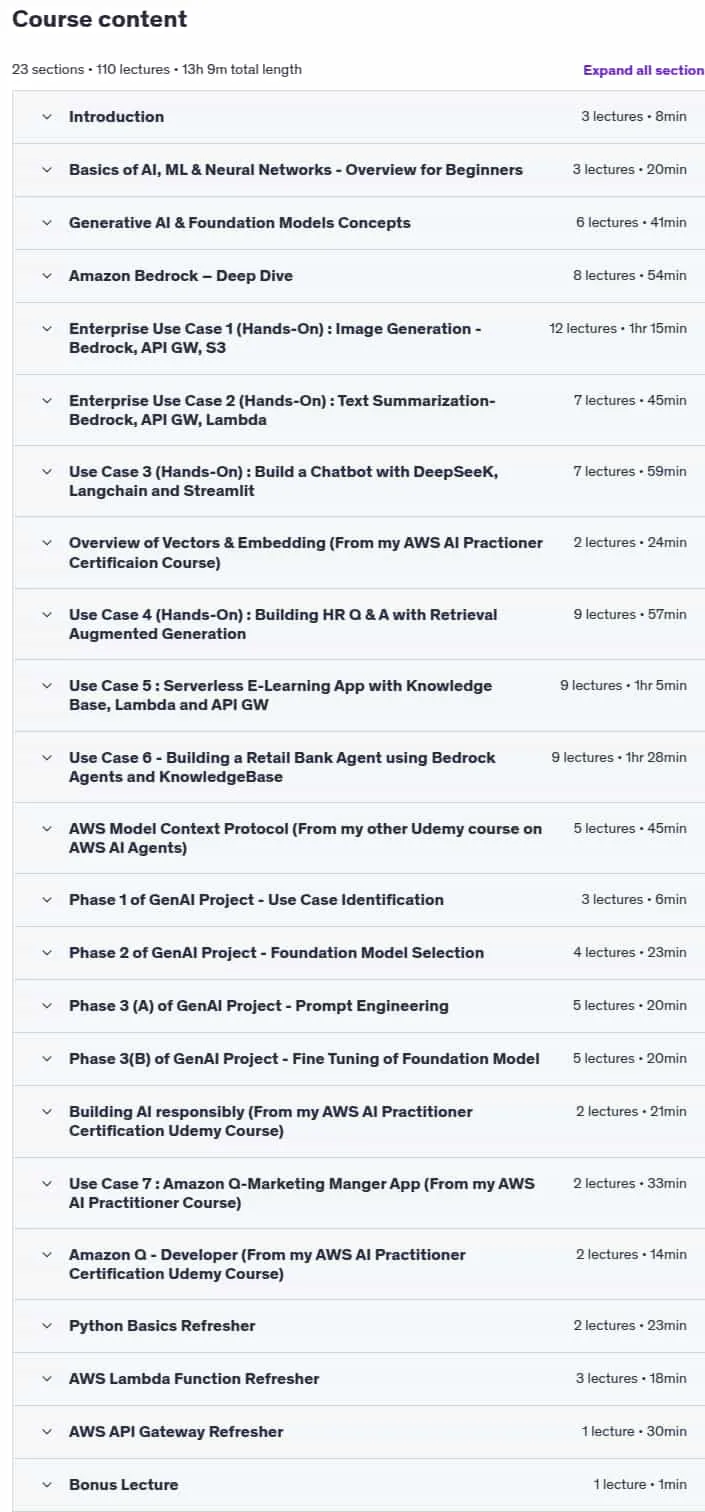The width and height of the screenshot is (705, 1512).
Task: Expand the Bonus Lecture section
Action: click(x=358, y=1485)
